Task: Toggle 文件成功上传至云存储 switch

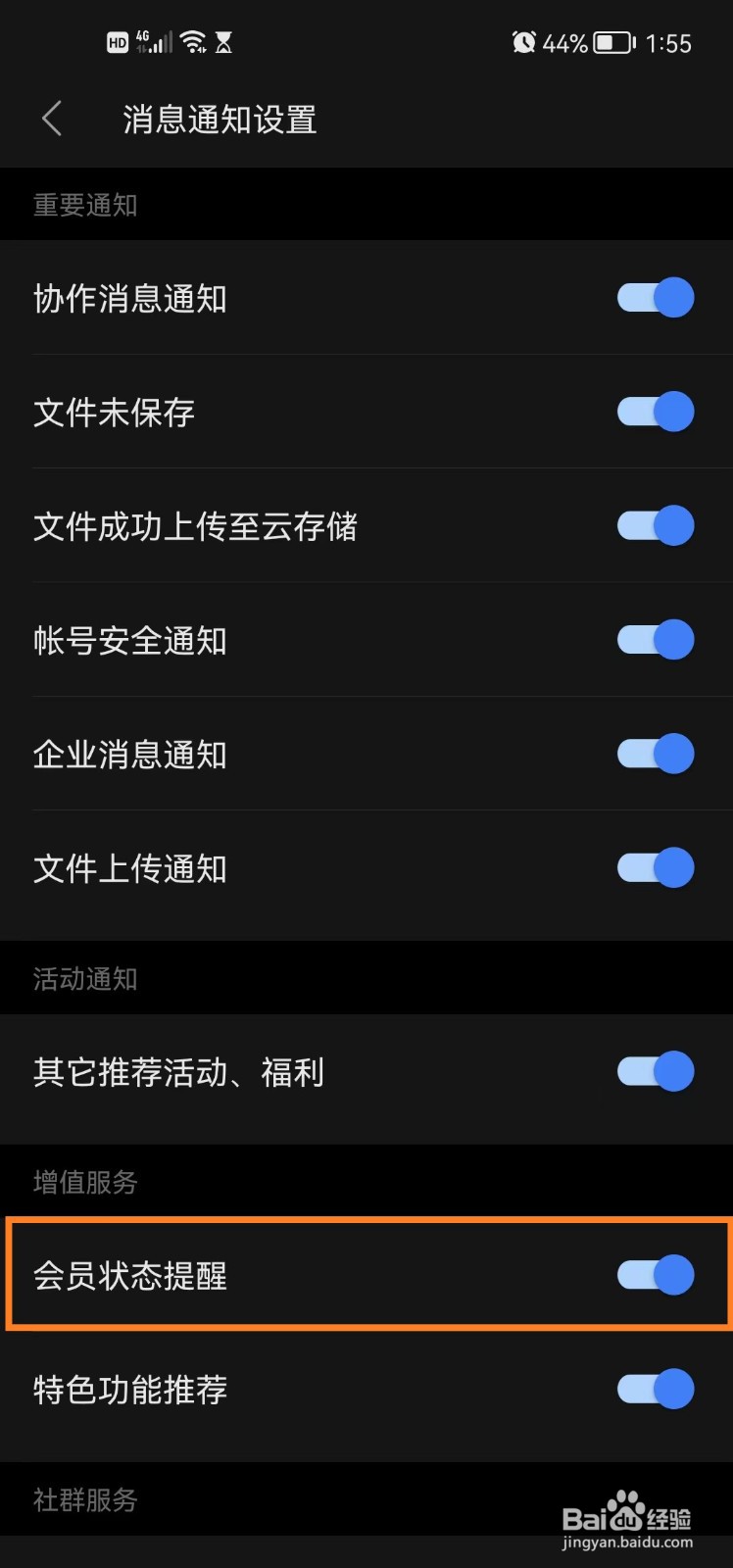Action: pyautogui.click(x=656, y=525)
